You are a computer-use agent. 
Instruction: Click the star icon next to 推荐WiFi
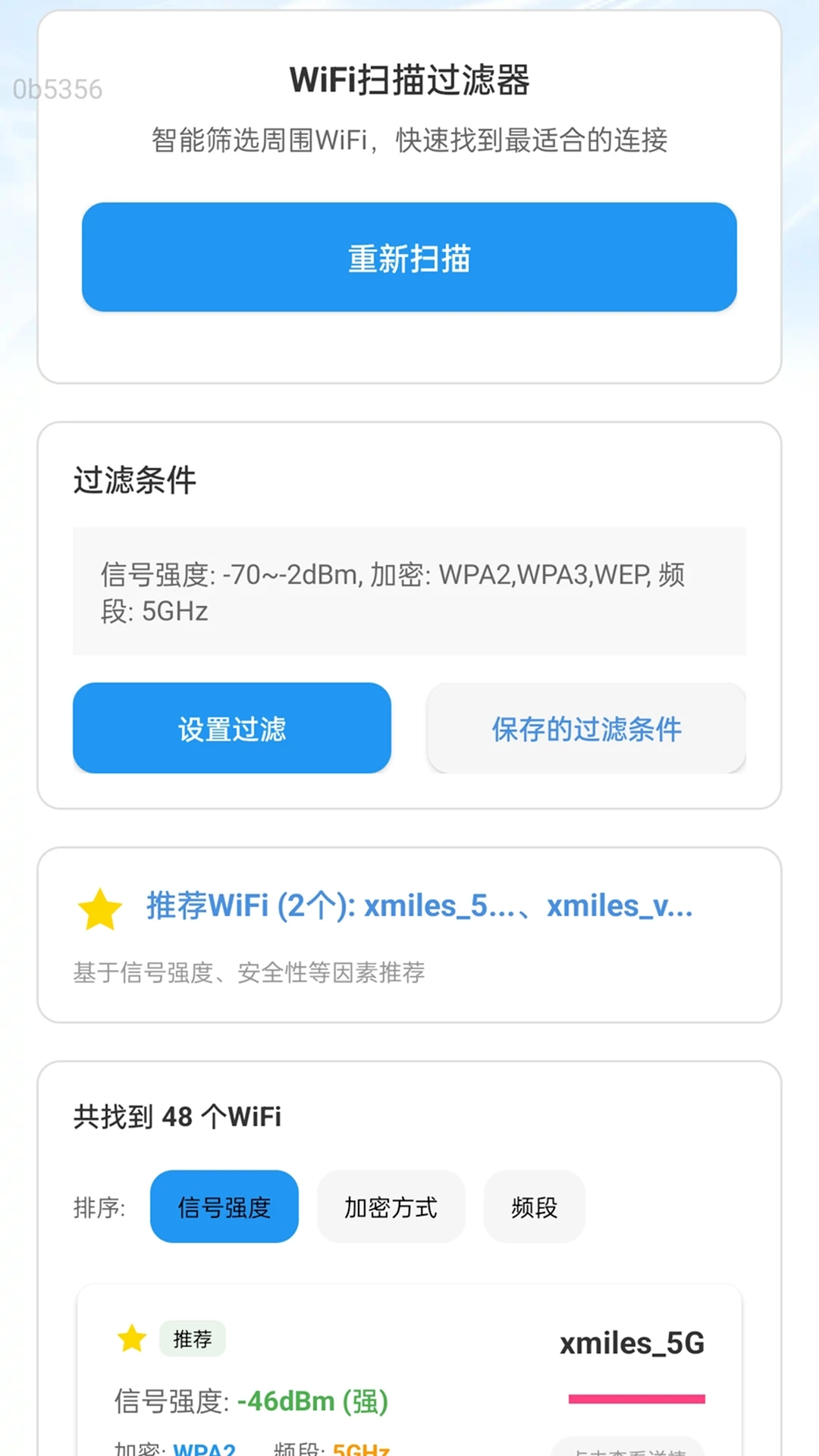(x=99, y=907)
